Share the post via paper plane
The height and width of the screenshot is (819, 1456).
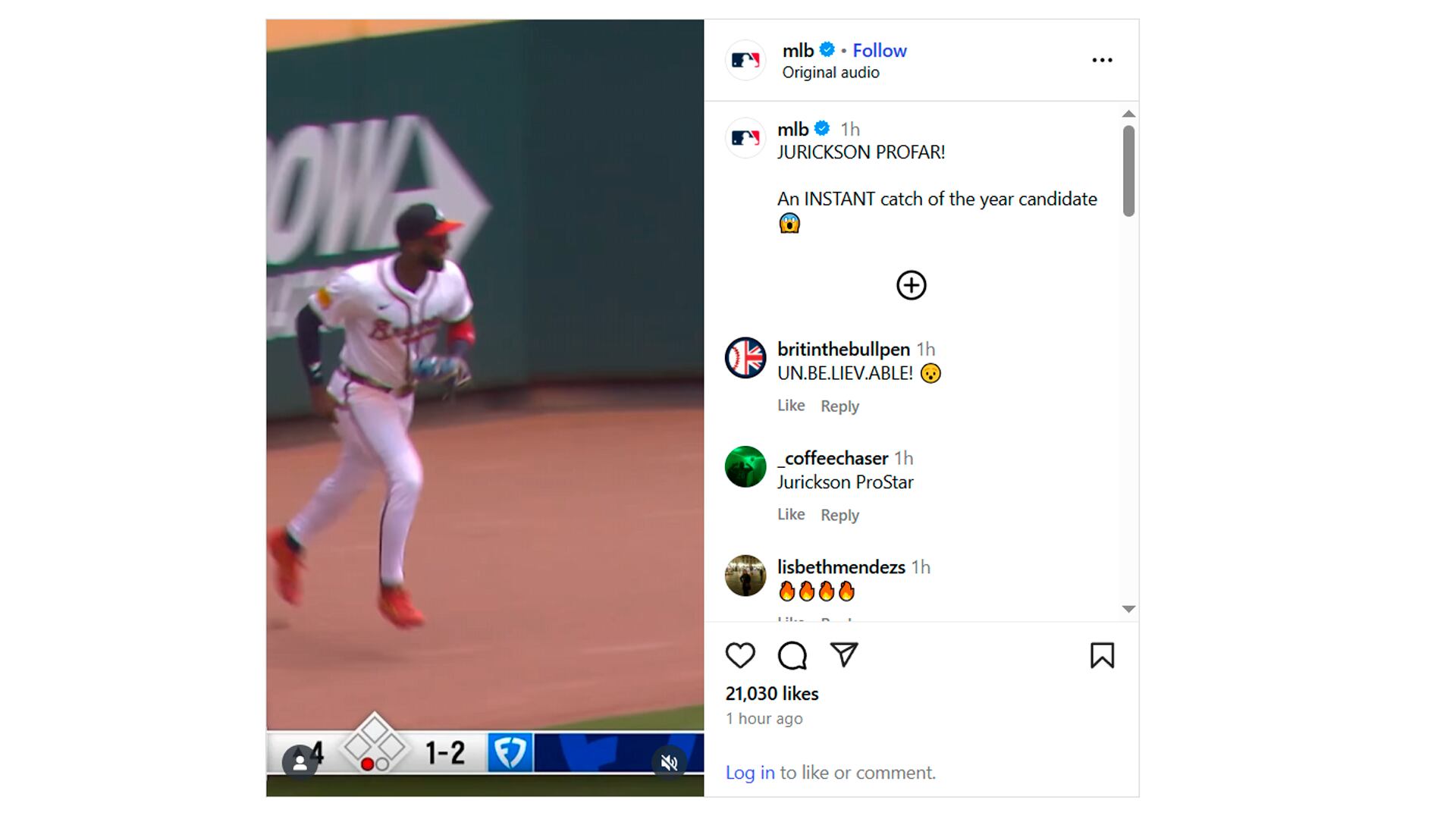pyautogui.click(x=843, y=655)
